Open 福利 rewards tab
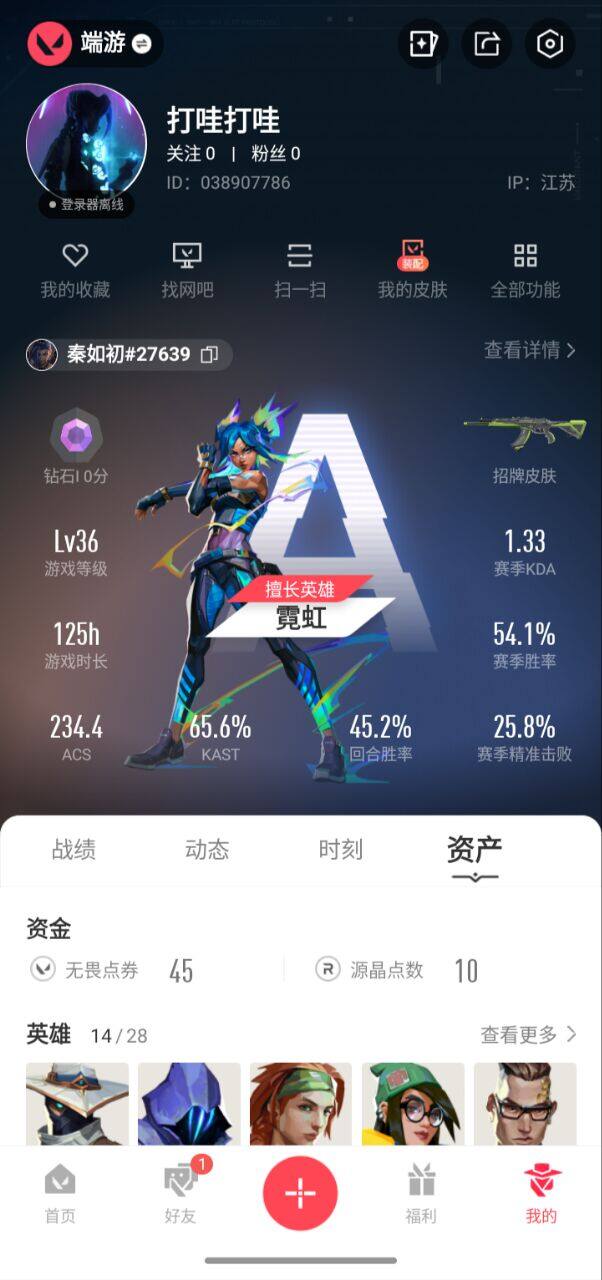Screen dimensions: 602x1280 (421, 1193)
